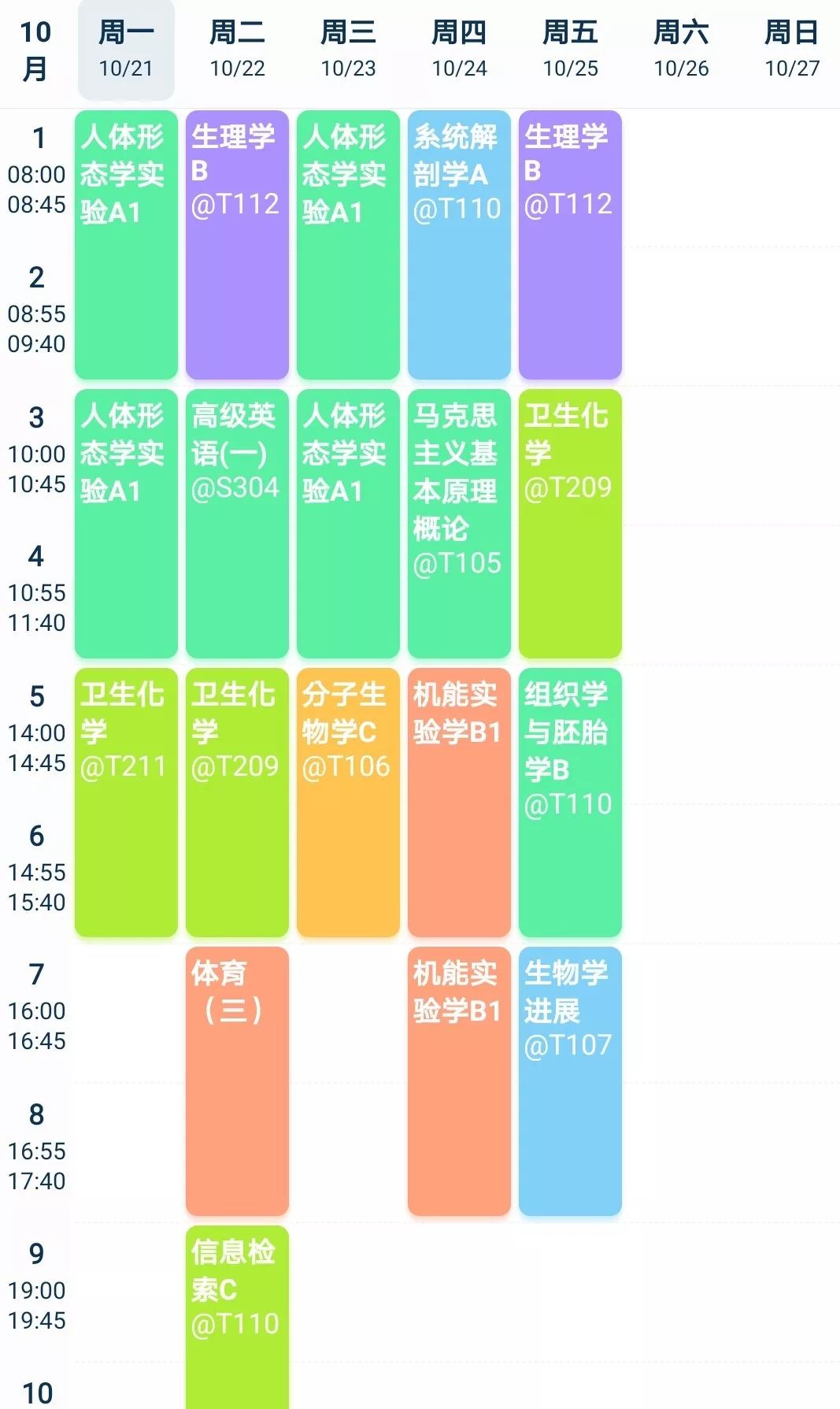The height and width of the screenshot is (1409, 840).
Task: Open Tuesday's 生理学B class card
Action: click(x=237, y=244)
